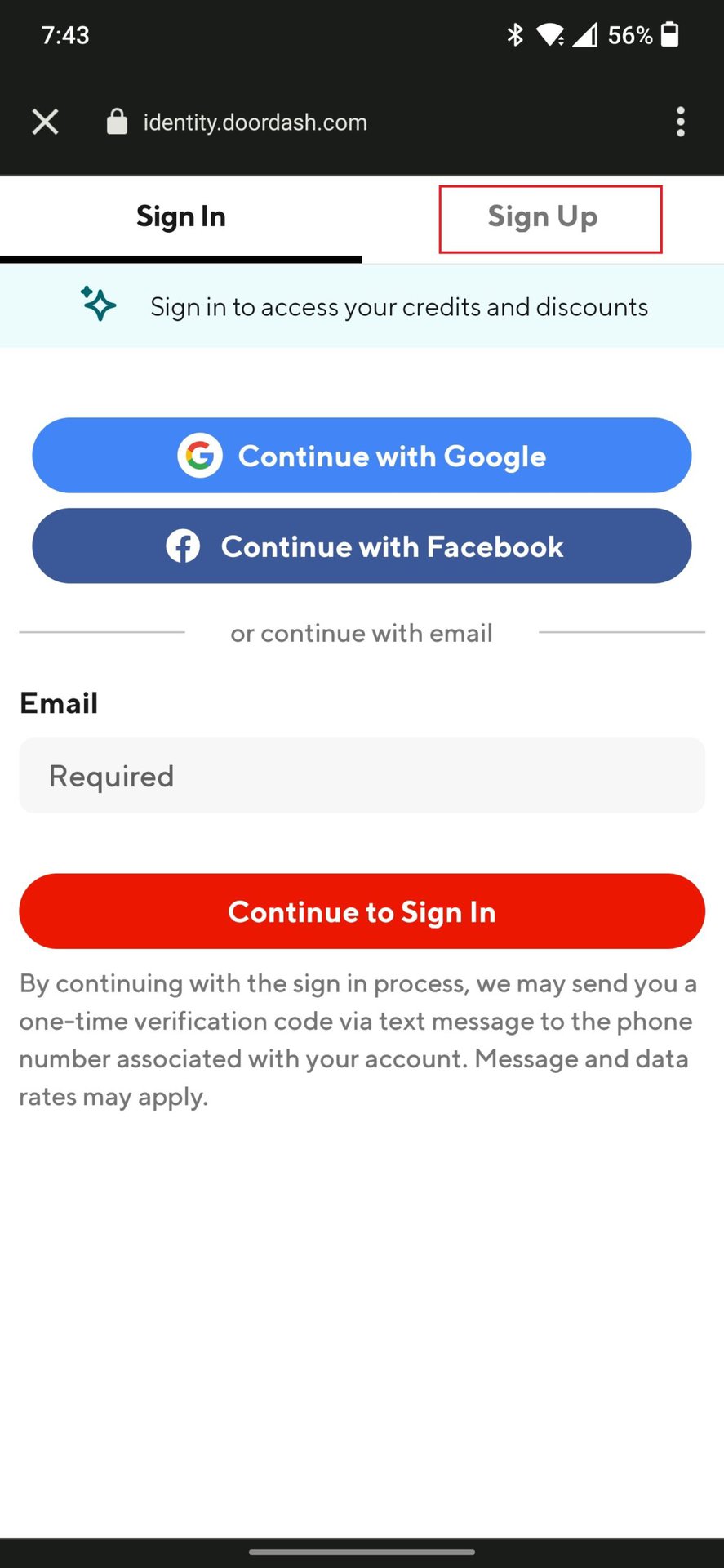
Task: Open the browser overflow menu
Action: (x=680, y=122)
